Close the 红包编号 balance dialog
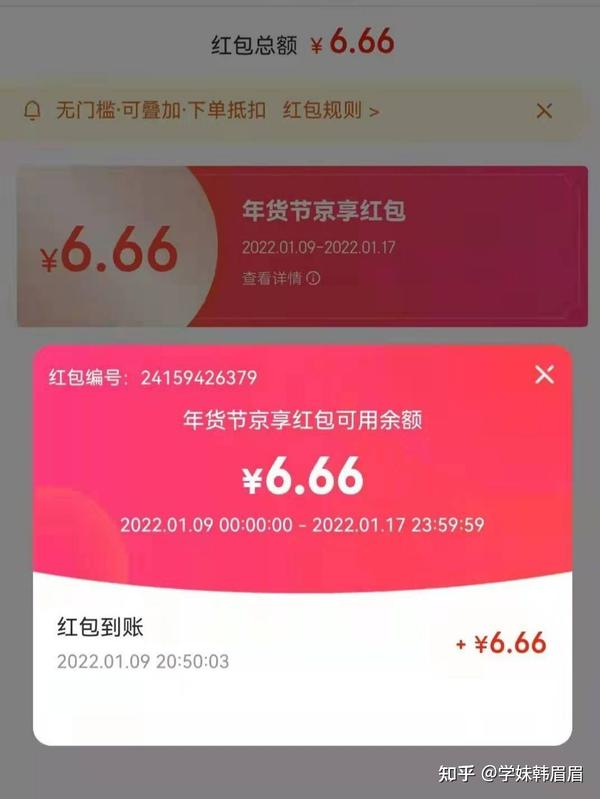Image resolution: width=600 pixels, height=799 pixels. (544, 375)
